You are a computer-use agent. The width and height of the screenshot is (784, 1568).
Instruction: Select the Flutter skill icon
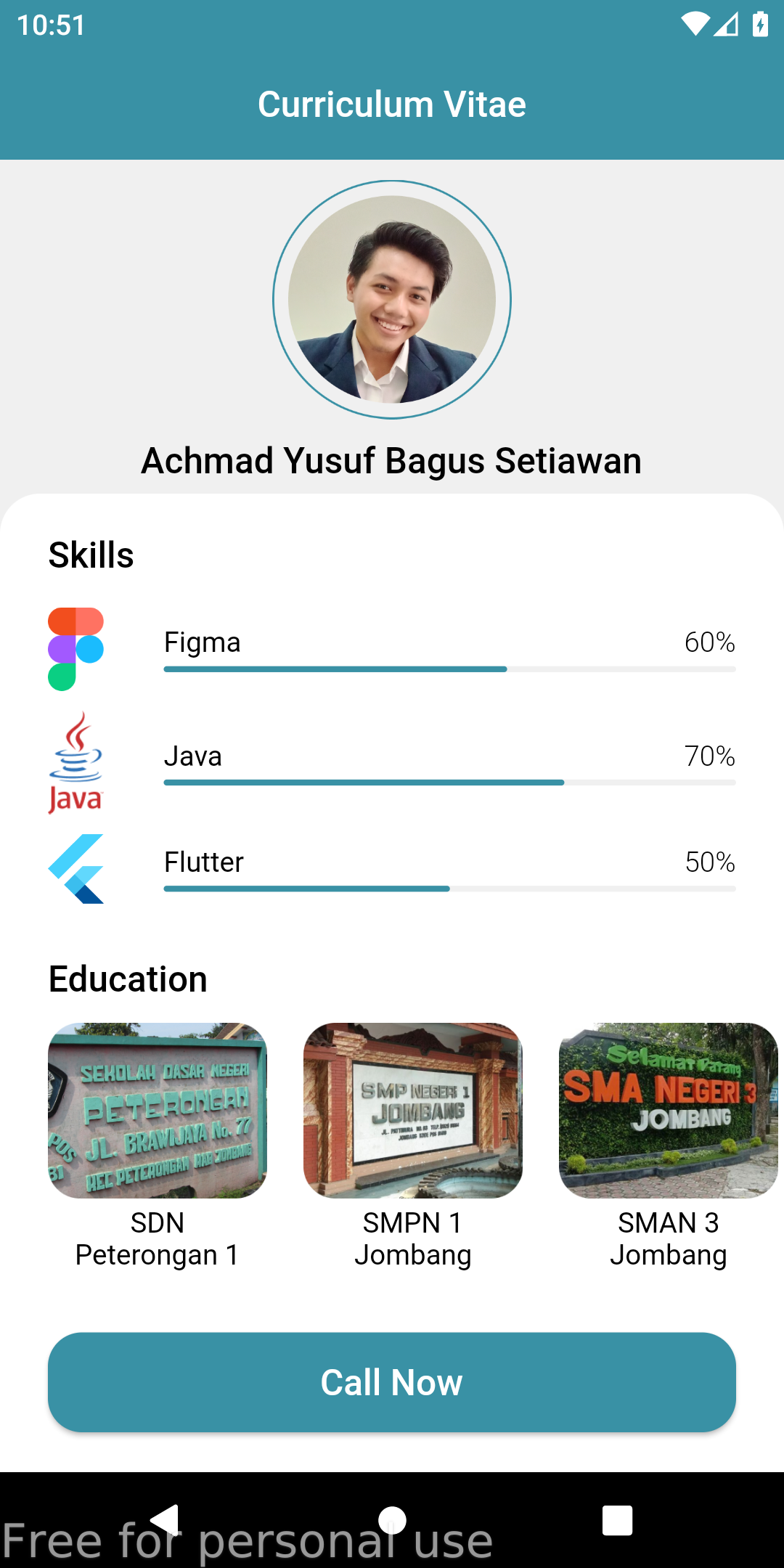(x=75, y=867)
